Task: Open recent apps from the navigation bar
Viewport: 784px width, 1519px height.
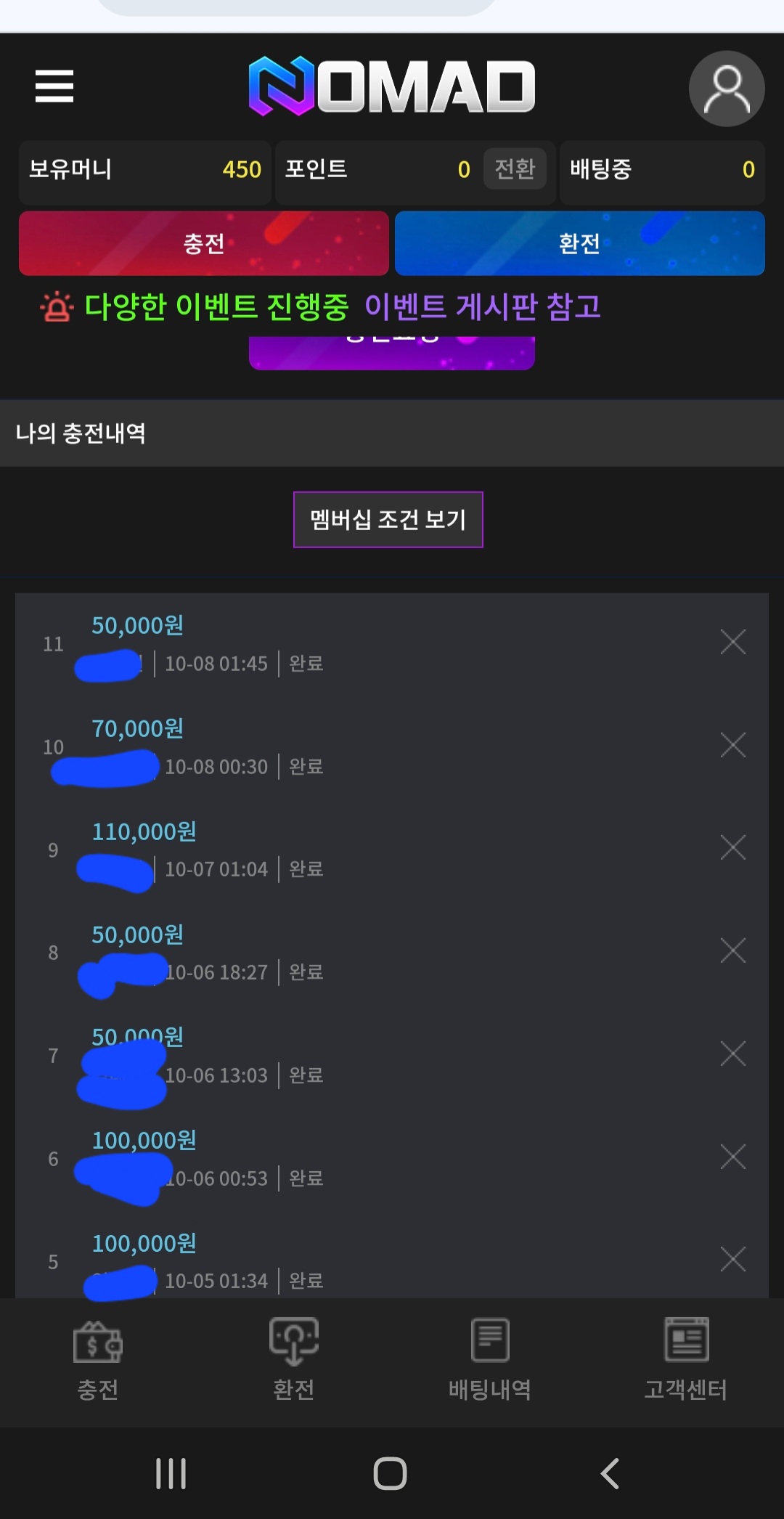Action: pos(171,1473)
